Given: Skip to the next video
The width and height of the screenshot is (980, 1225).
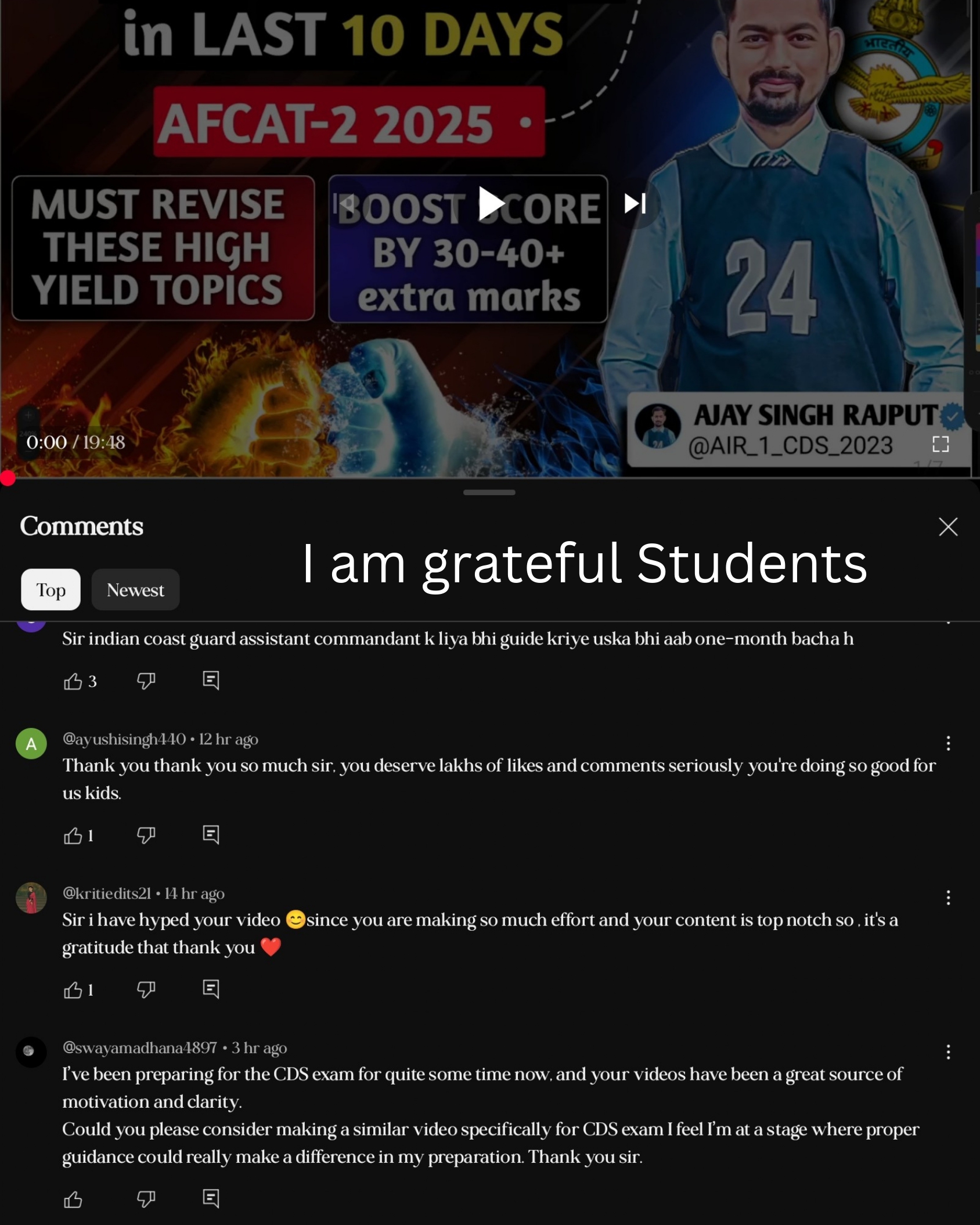Looking at the screenshot, I should [635, 203].
